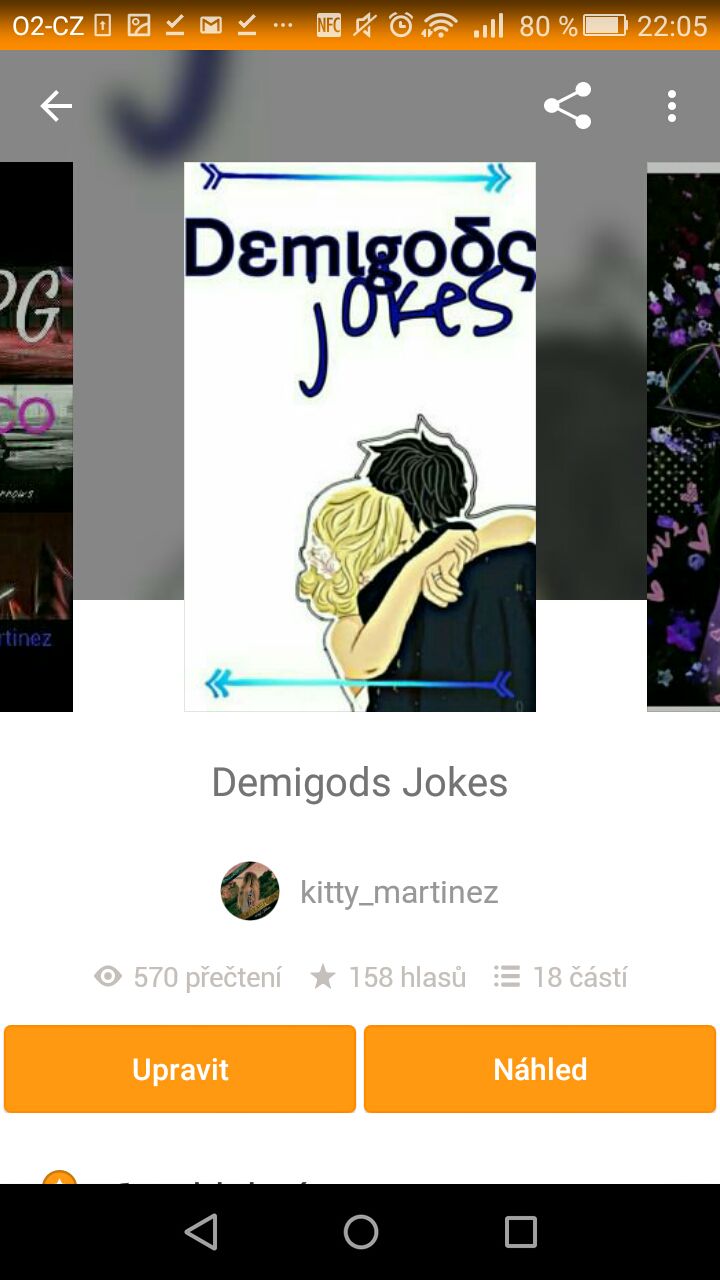Open the 18 částí parts list
The height and width of the screenshot is (1280, 720).
(x=561, y=977)
